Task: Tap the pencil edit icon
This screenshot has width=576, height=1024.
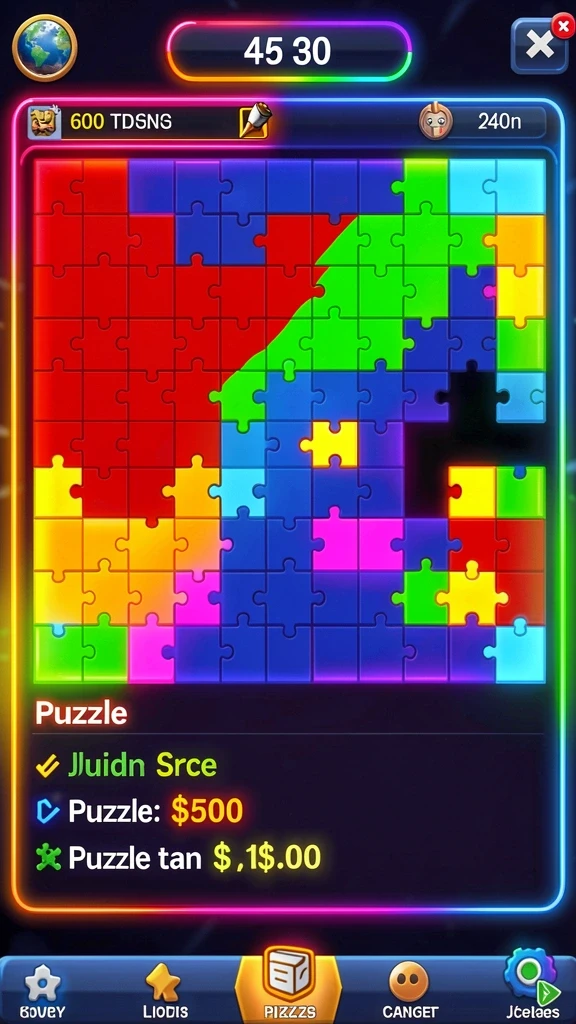Action: (x=255, y=120)
